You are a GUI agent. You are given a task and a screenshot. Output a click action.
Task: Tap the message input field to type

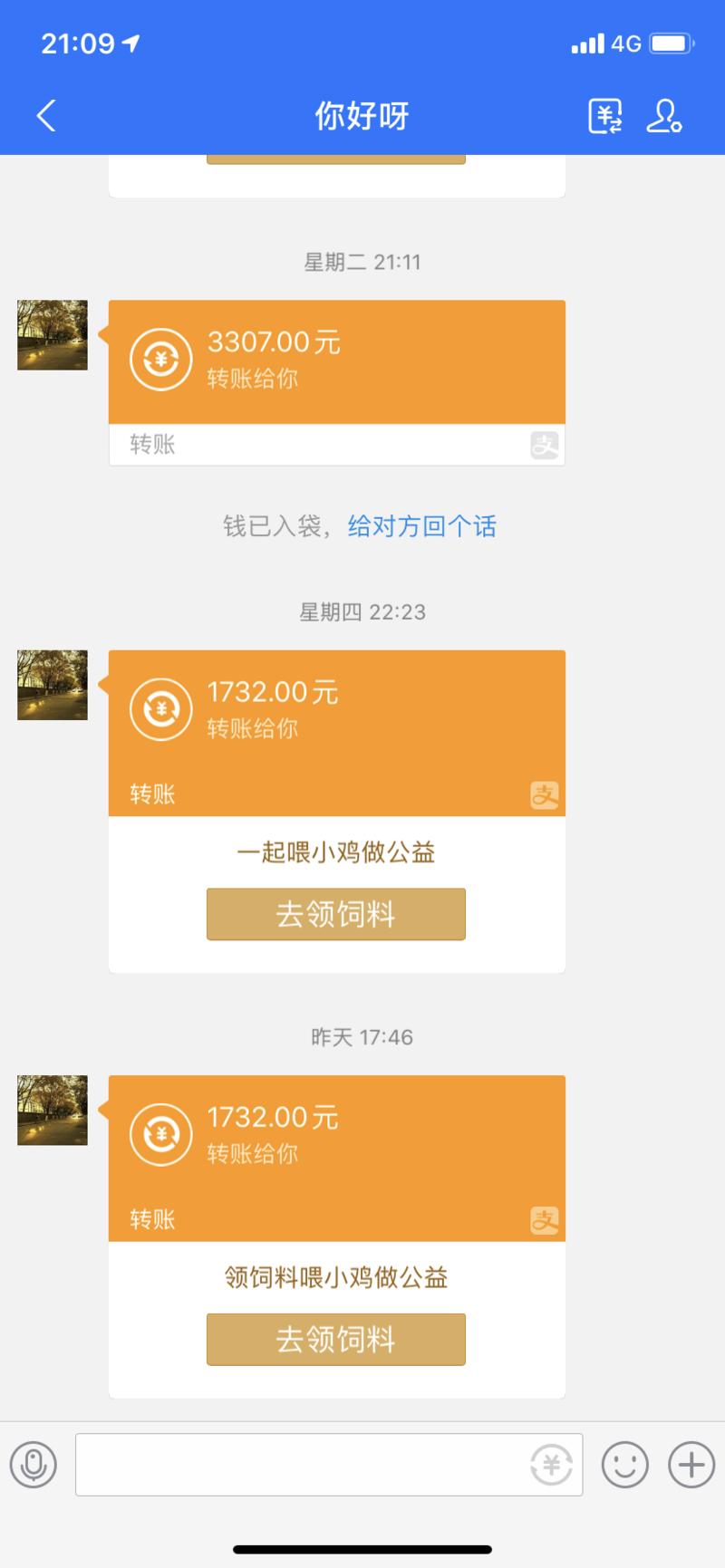point(299,1464)
